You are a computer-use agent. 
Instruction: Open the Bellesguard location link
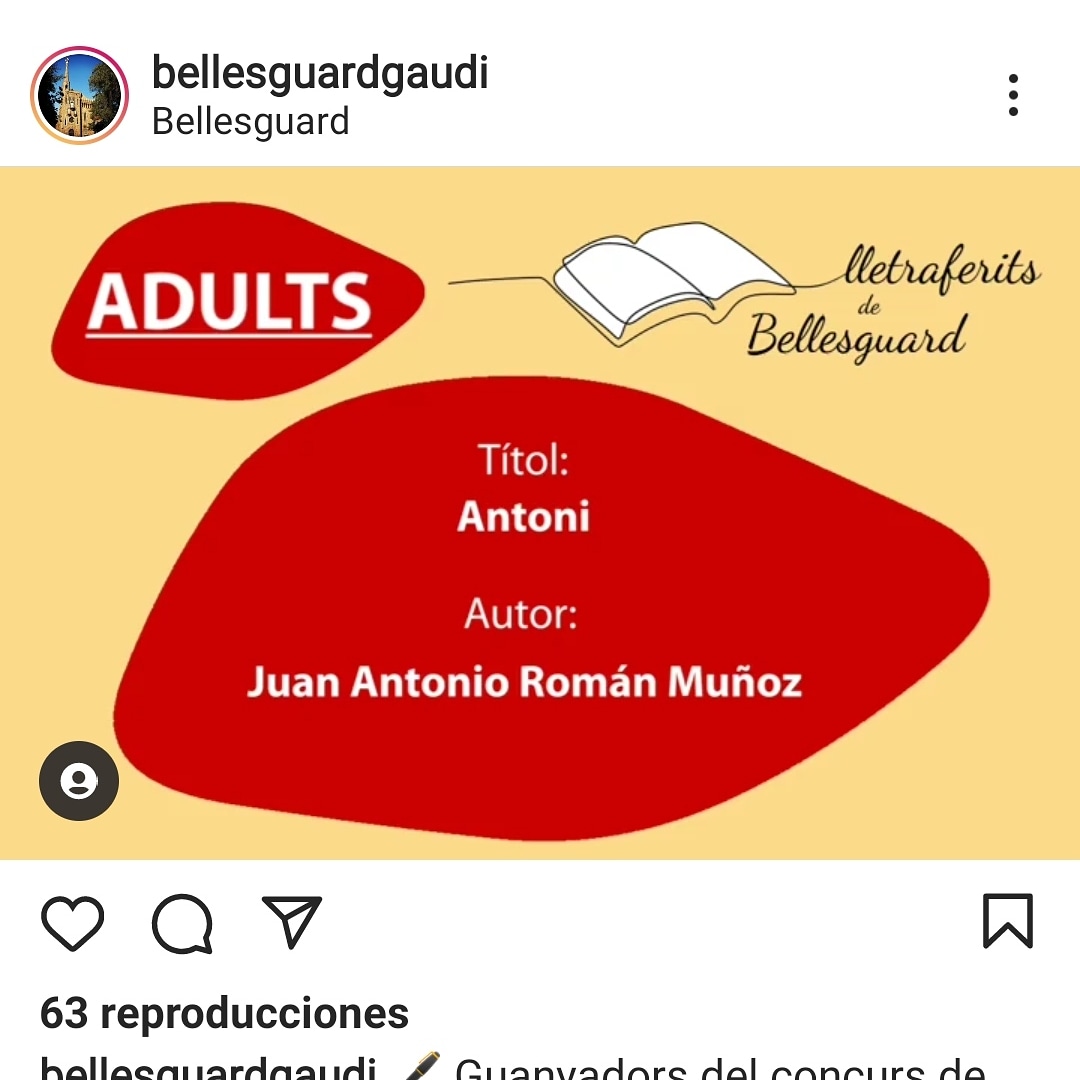coord(250,122)
